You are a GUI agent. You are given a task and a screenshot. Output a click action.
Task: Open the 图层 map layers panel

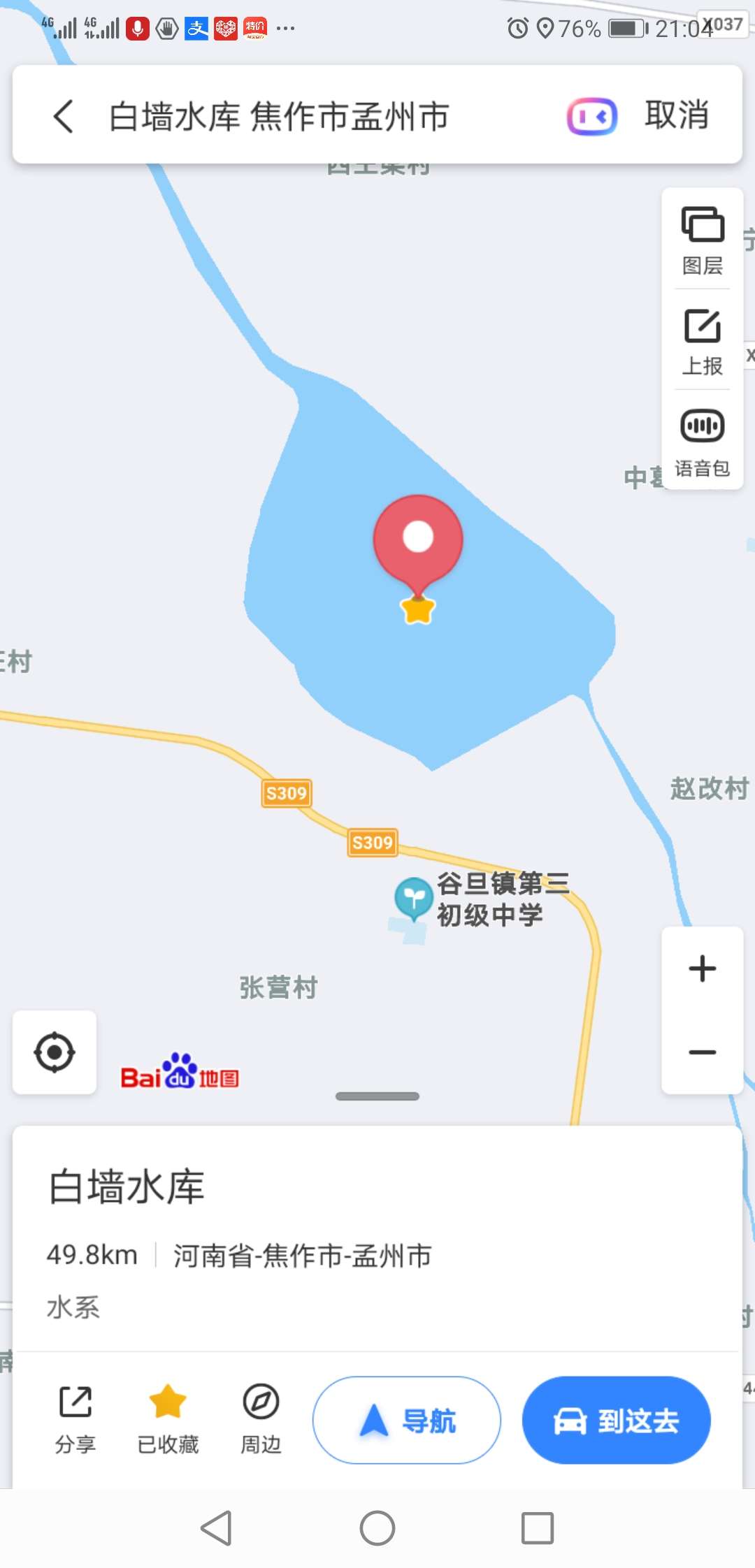(x=703, y=240)
